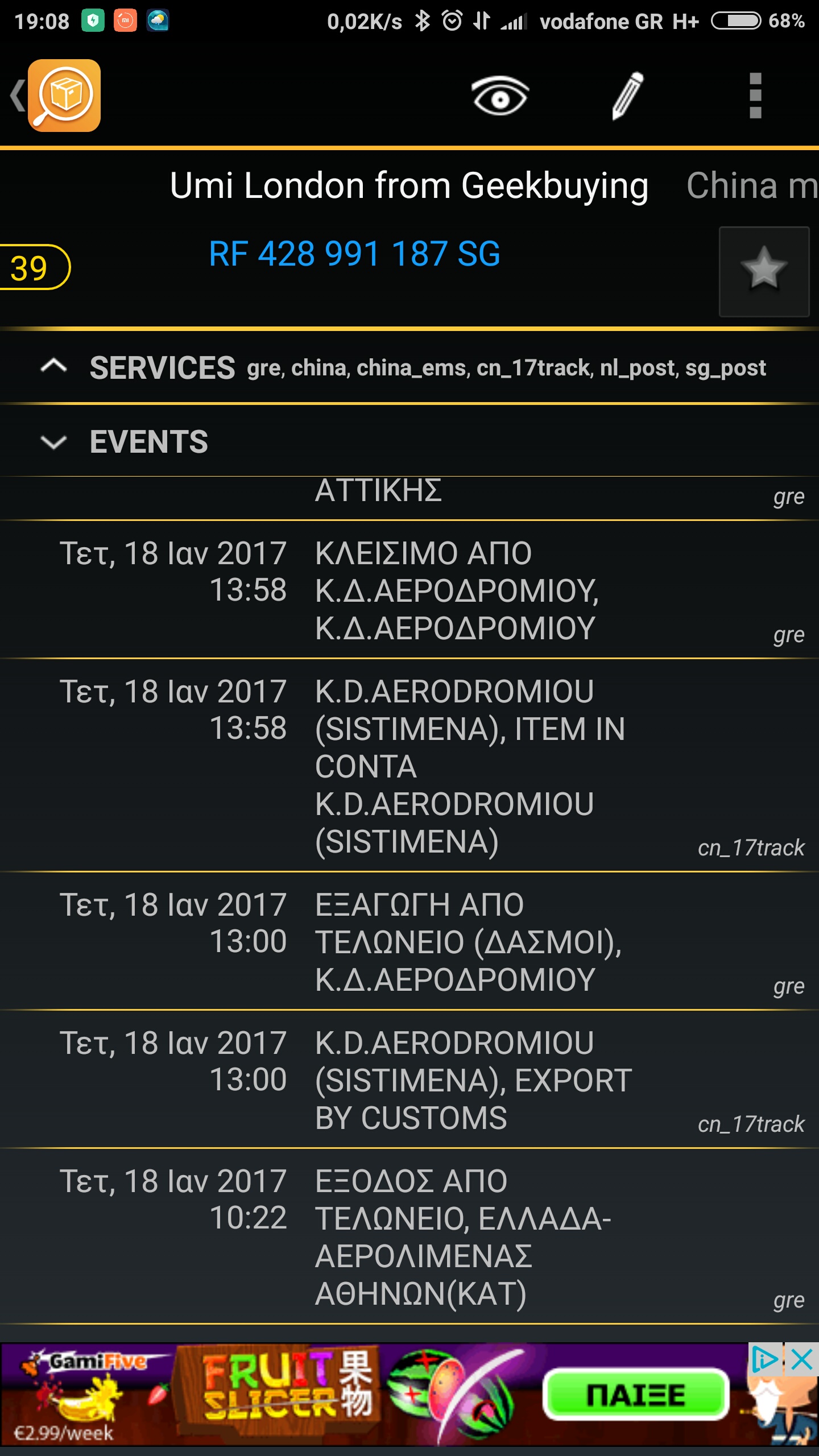The height and width of the screenshot is (1456, 819).
Task: Open the AdChoices info icon
Action: (x=764, y=1360)
